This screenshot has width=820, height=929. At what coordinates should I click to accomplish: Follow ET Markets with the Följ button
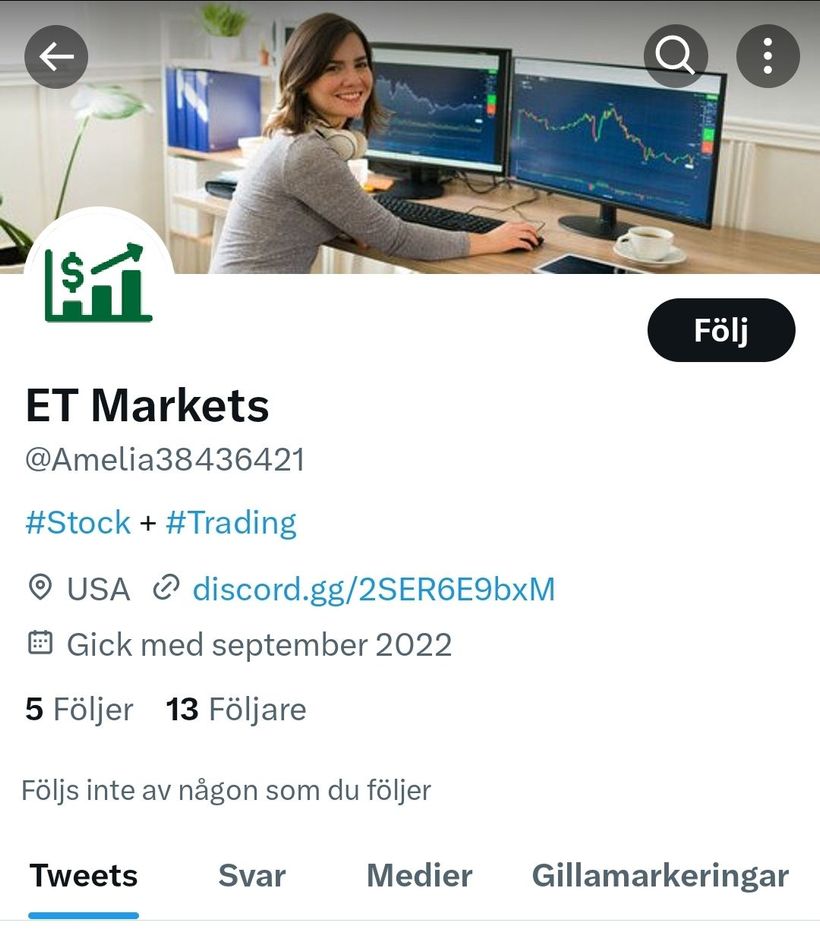(x=721, y=330)
